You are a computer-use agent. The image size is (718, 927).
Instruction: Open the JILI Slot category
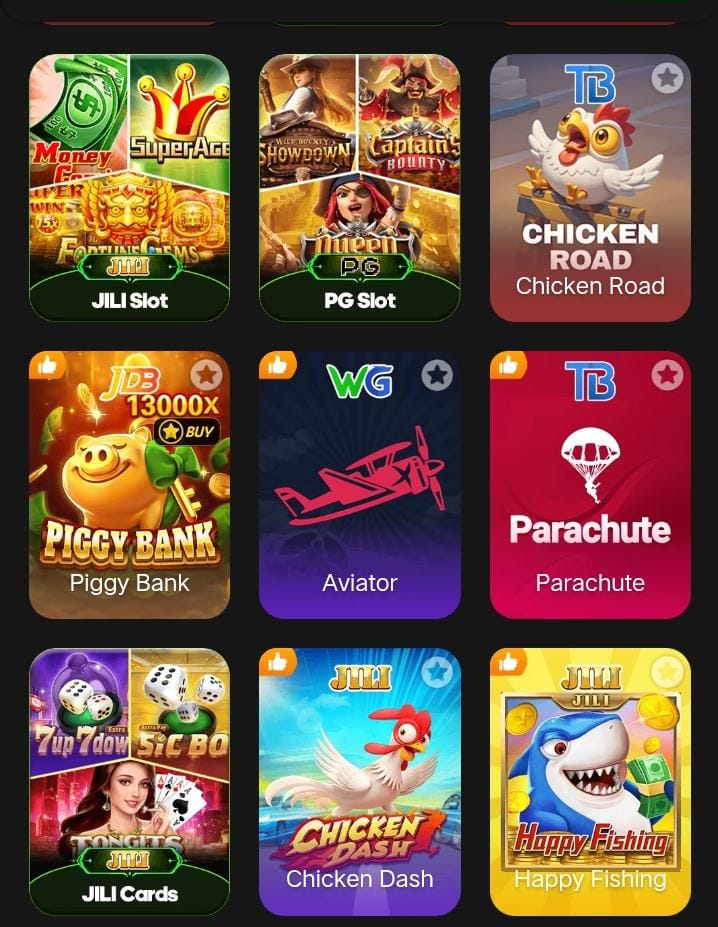[x=129, y=188]
